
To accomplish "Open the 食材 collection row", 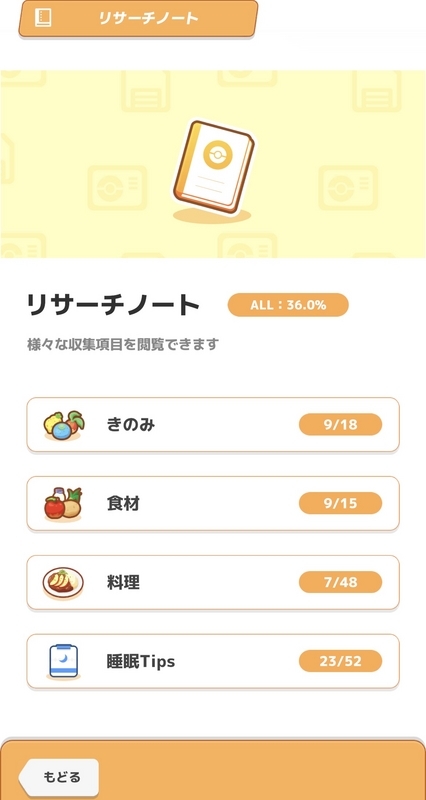I will [213, 504].
